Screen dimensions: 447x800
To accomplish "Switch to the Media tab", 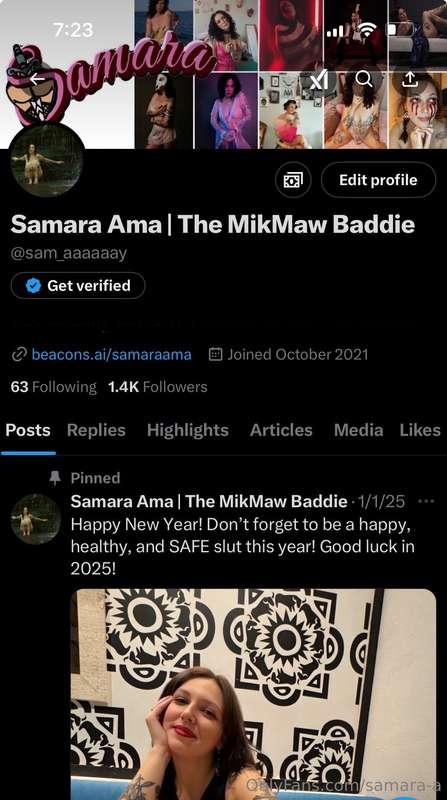I will (x=358, y=430).
